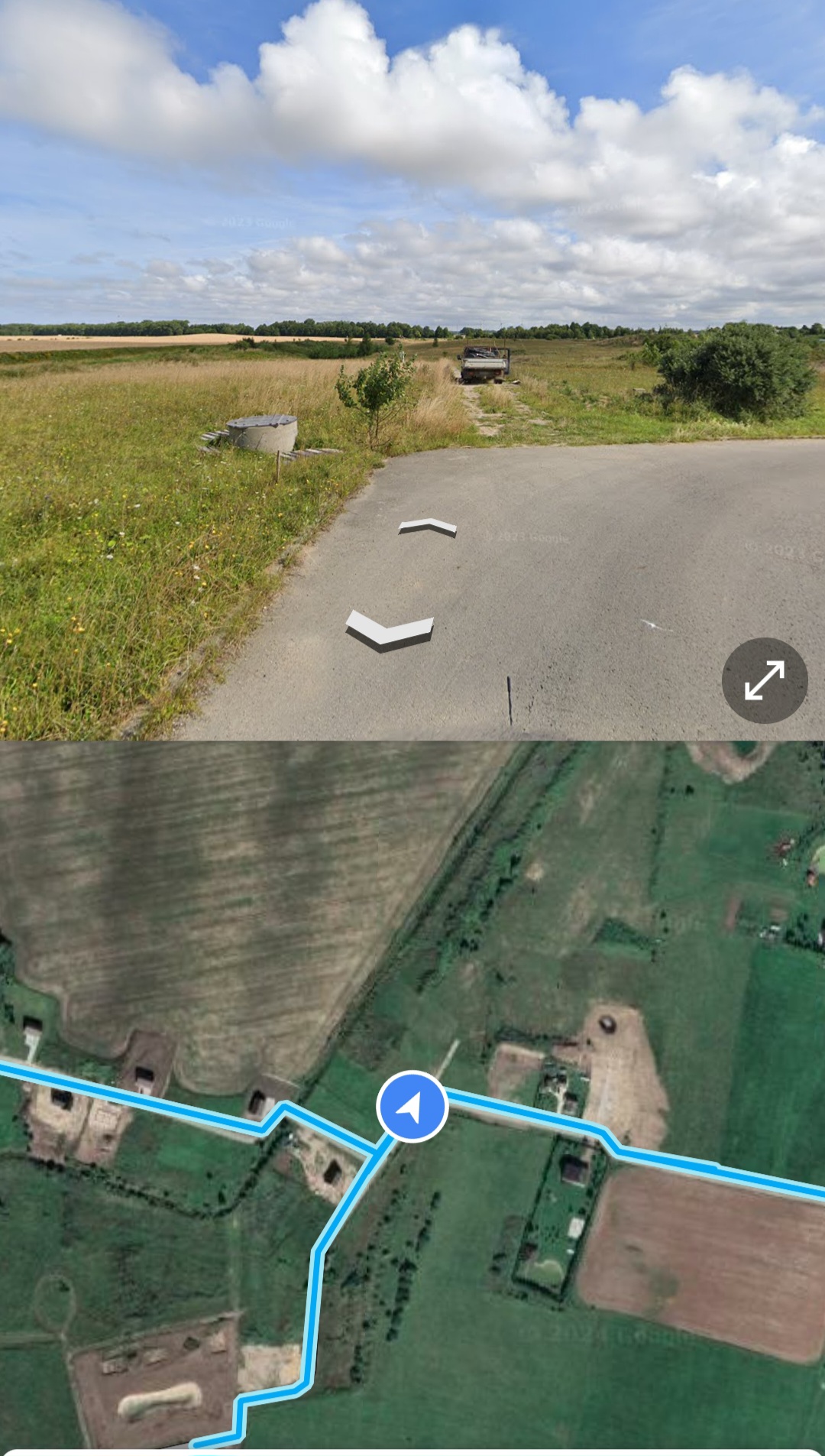
Task: Tap the blue location marker on the map
Action: click(412, 1107)
